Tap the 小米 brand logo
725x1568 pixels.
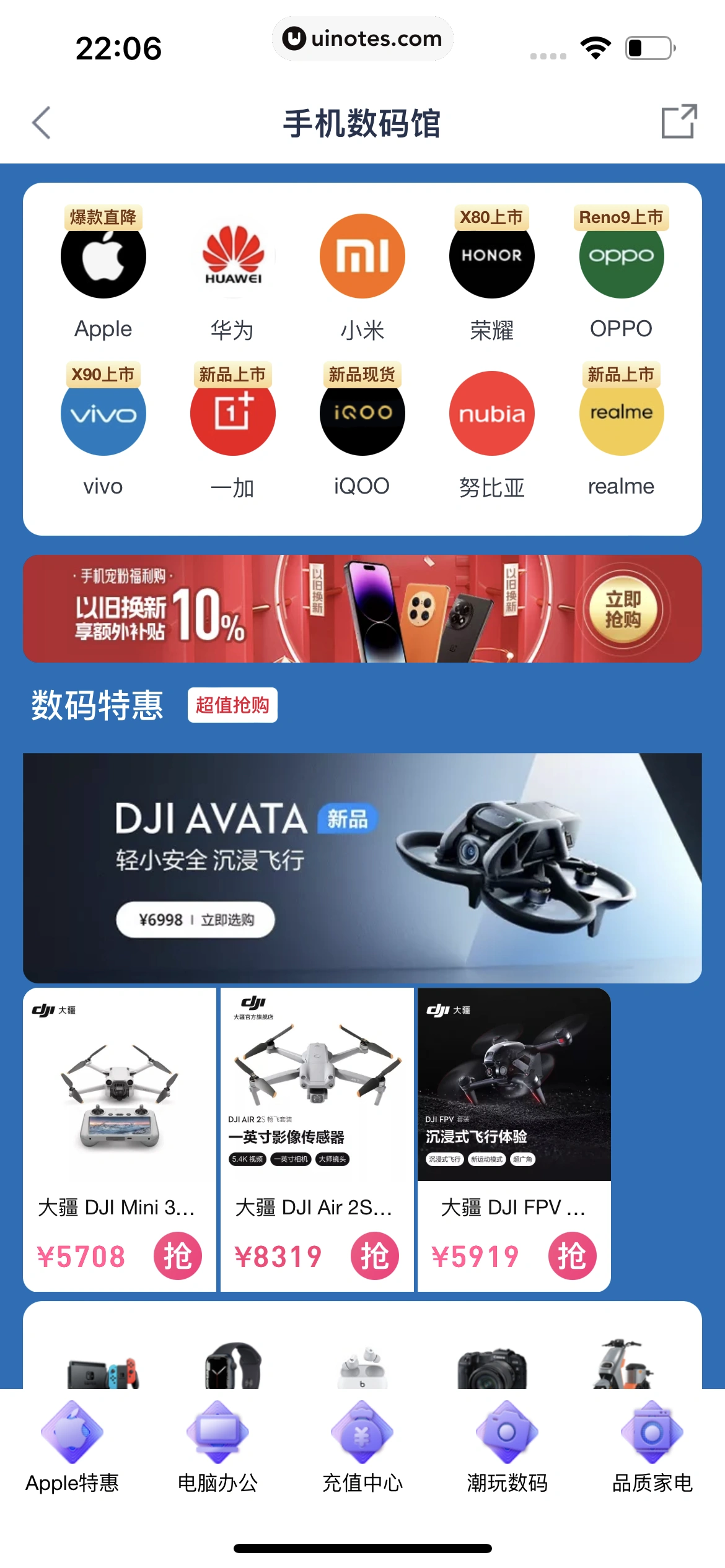coord(362,256)
